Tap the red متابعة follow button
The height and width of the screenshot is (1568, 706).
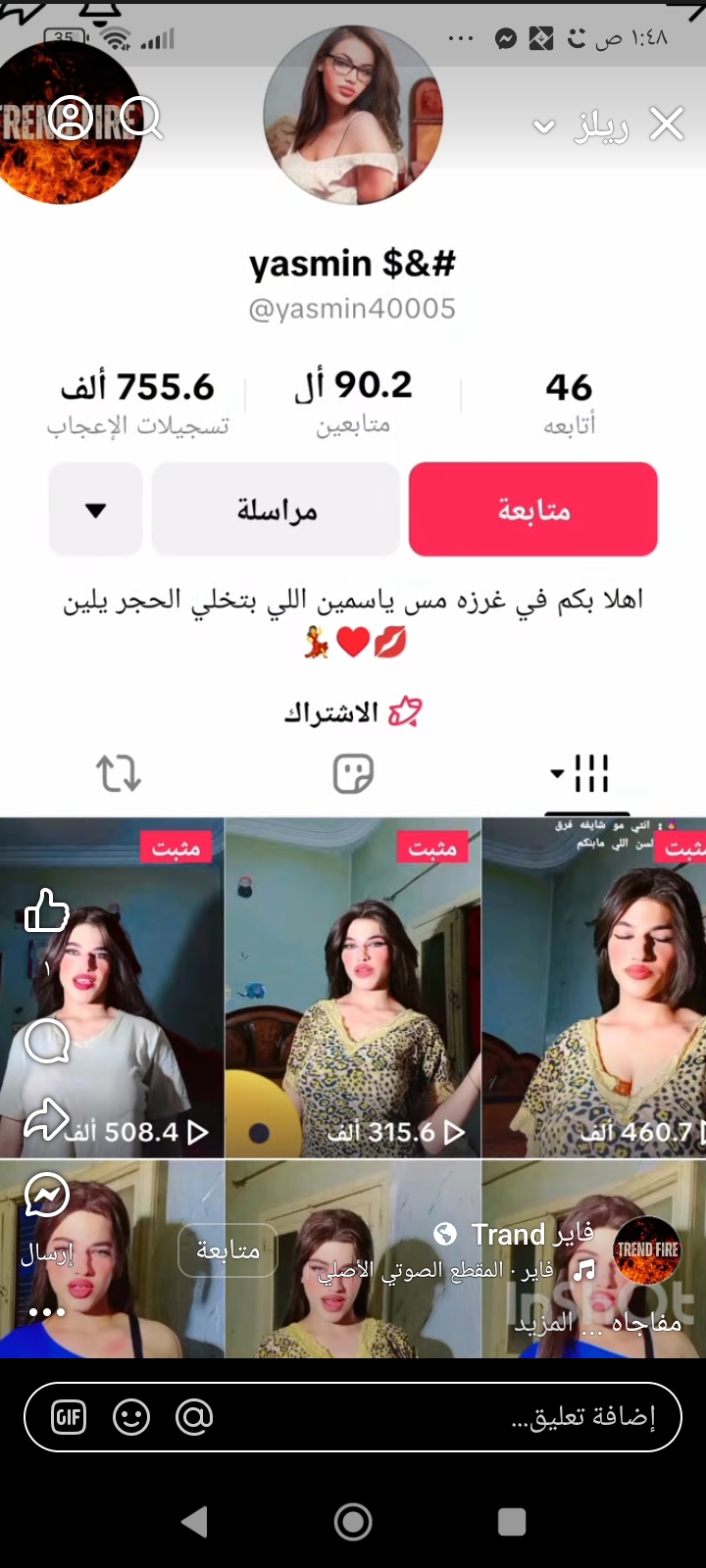pyautogui.click(x=532, y=510)
